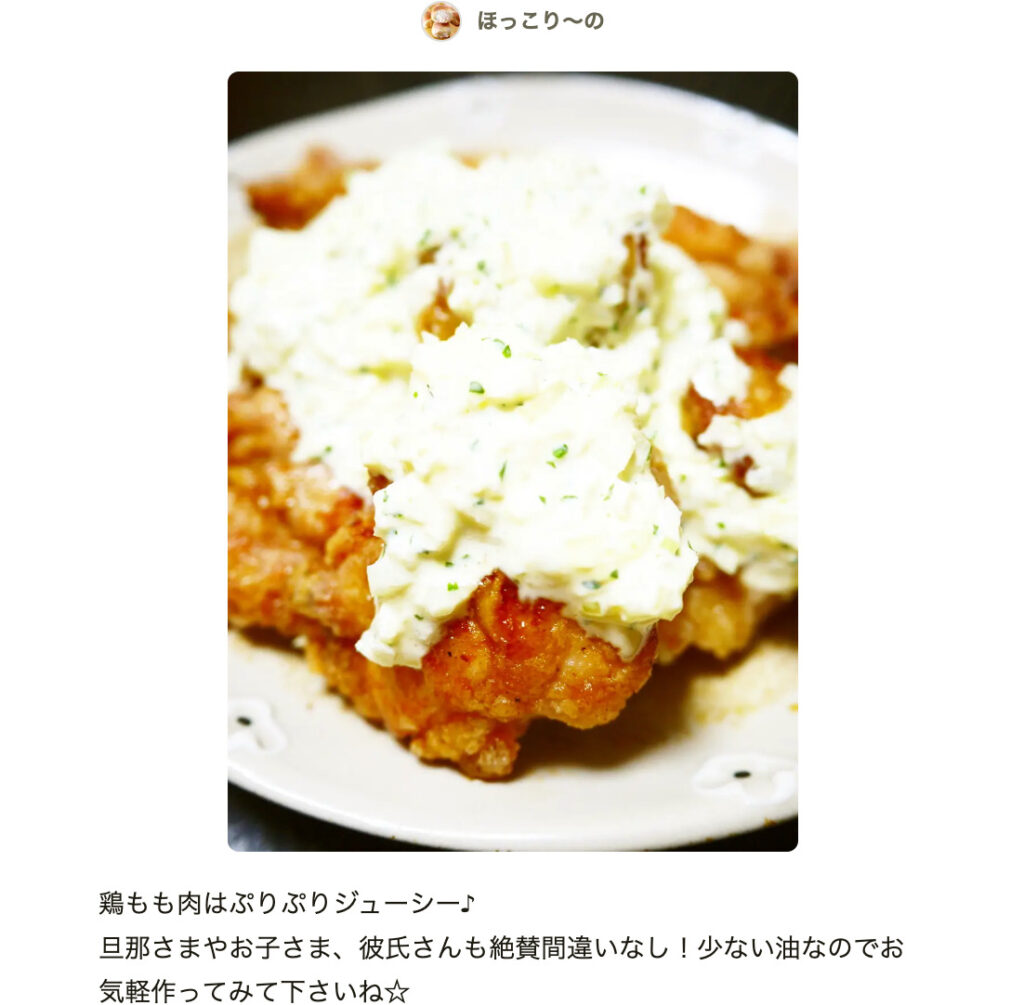Open the author profile ほっこり〜の
This screenshot has height=1005, width=1024.
coord(539,21)
